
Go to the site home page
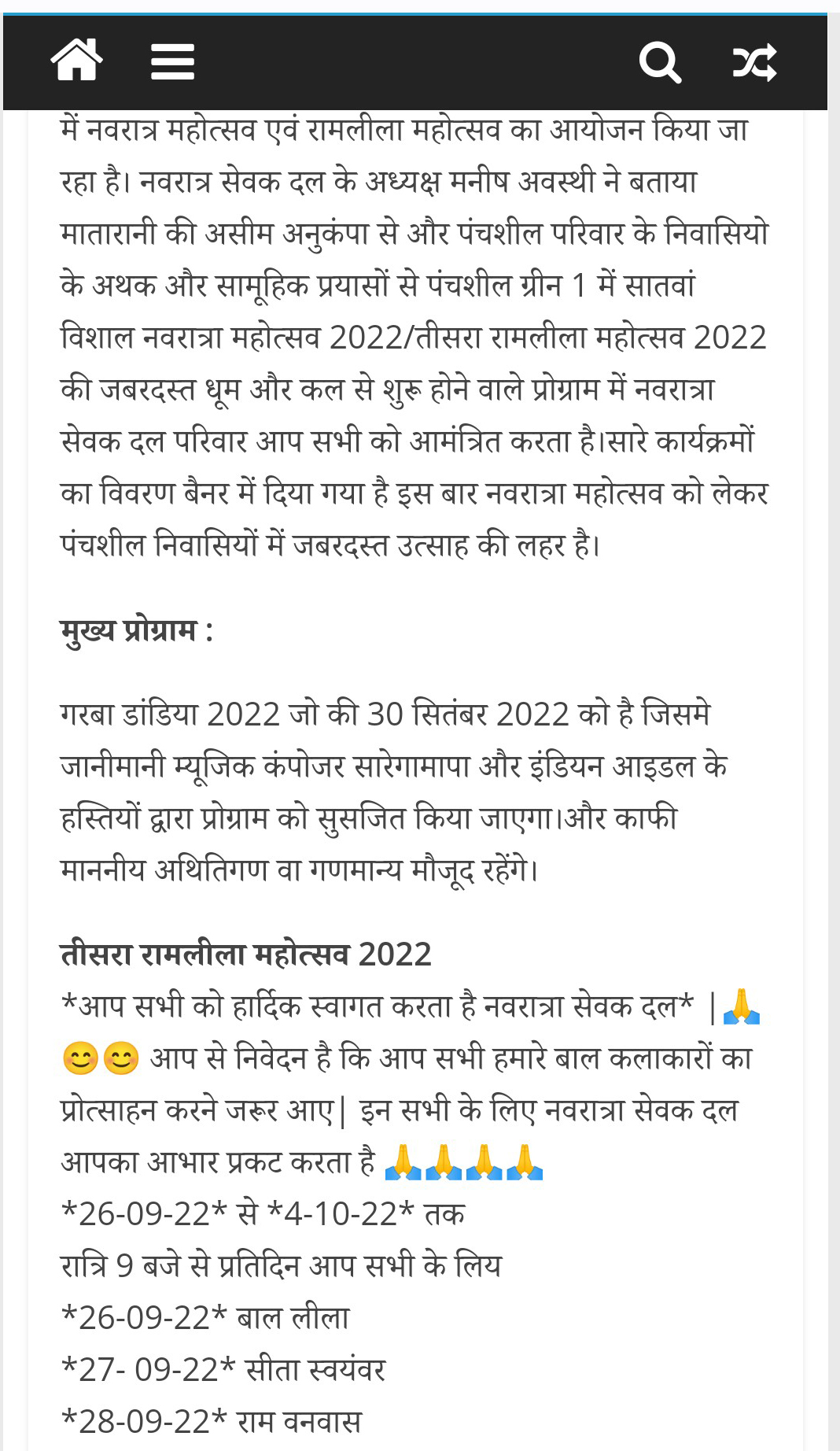coord(76,61)
